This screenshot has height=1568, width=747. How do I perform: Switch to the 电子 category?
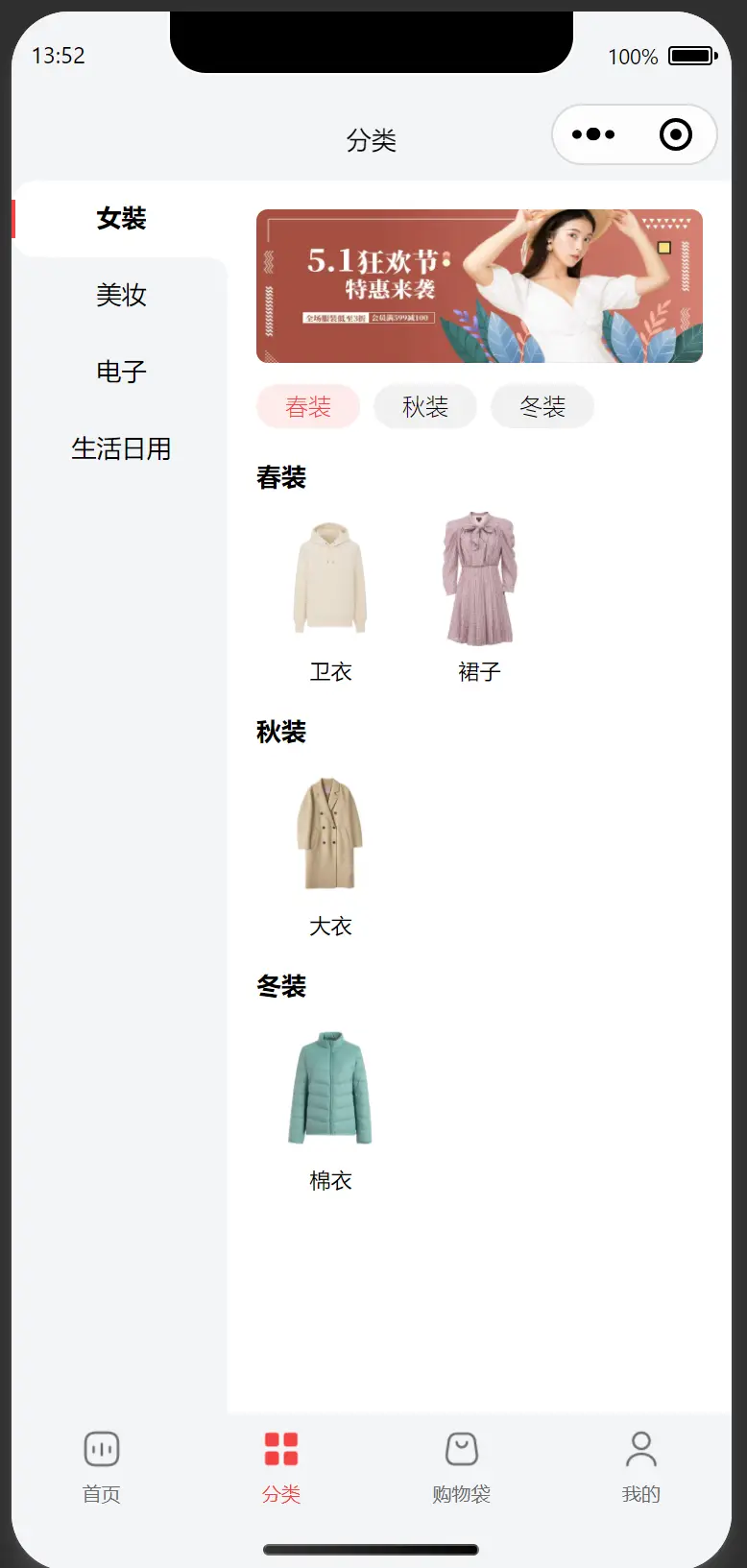[121, 372]
